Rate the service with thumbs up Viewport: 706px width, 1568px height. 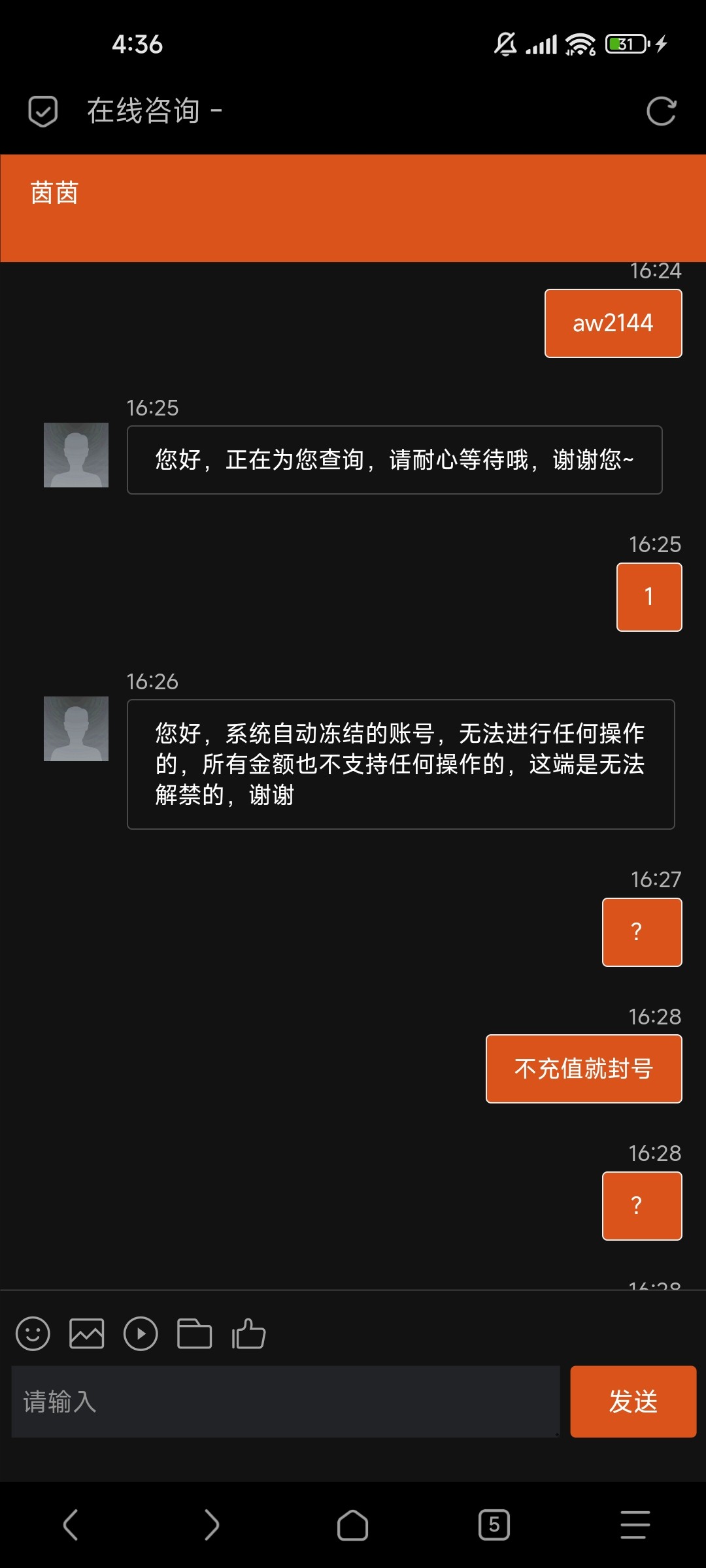coord(248,1333)
